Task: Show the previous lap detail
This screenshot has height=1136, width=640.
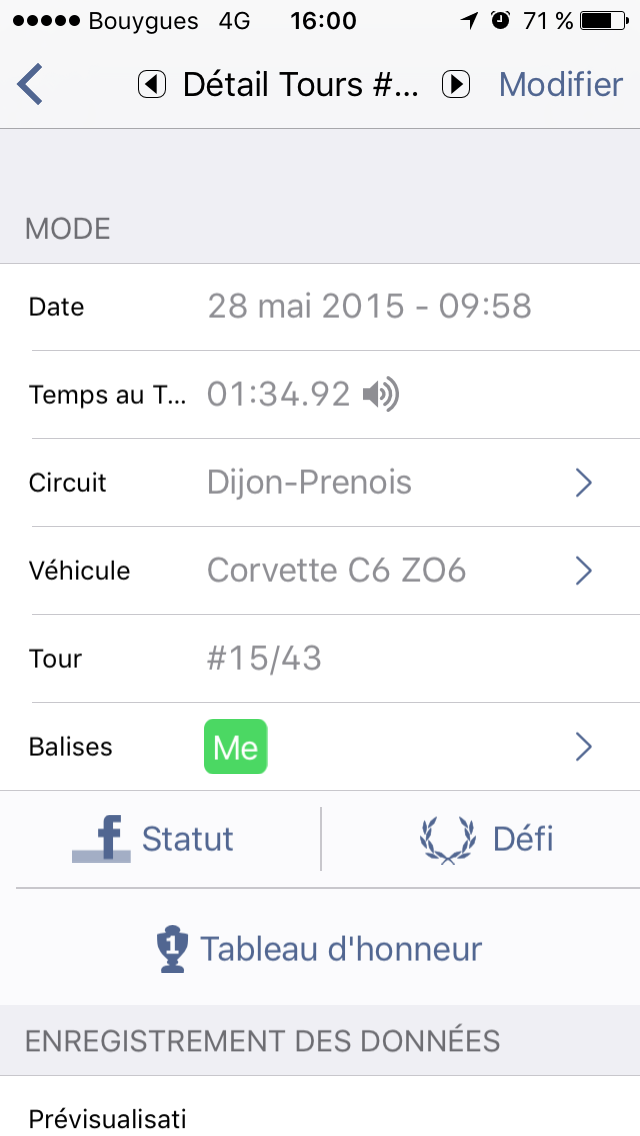Action: tap(151, 85)
